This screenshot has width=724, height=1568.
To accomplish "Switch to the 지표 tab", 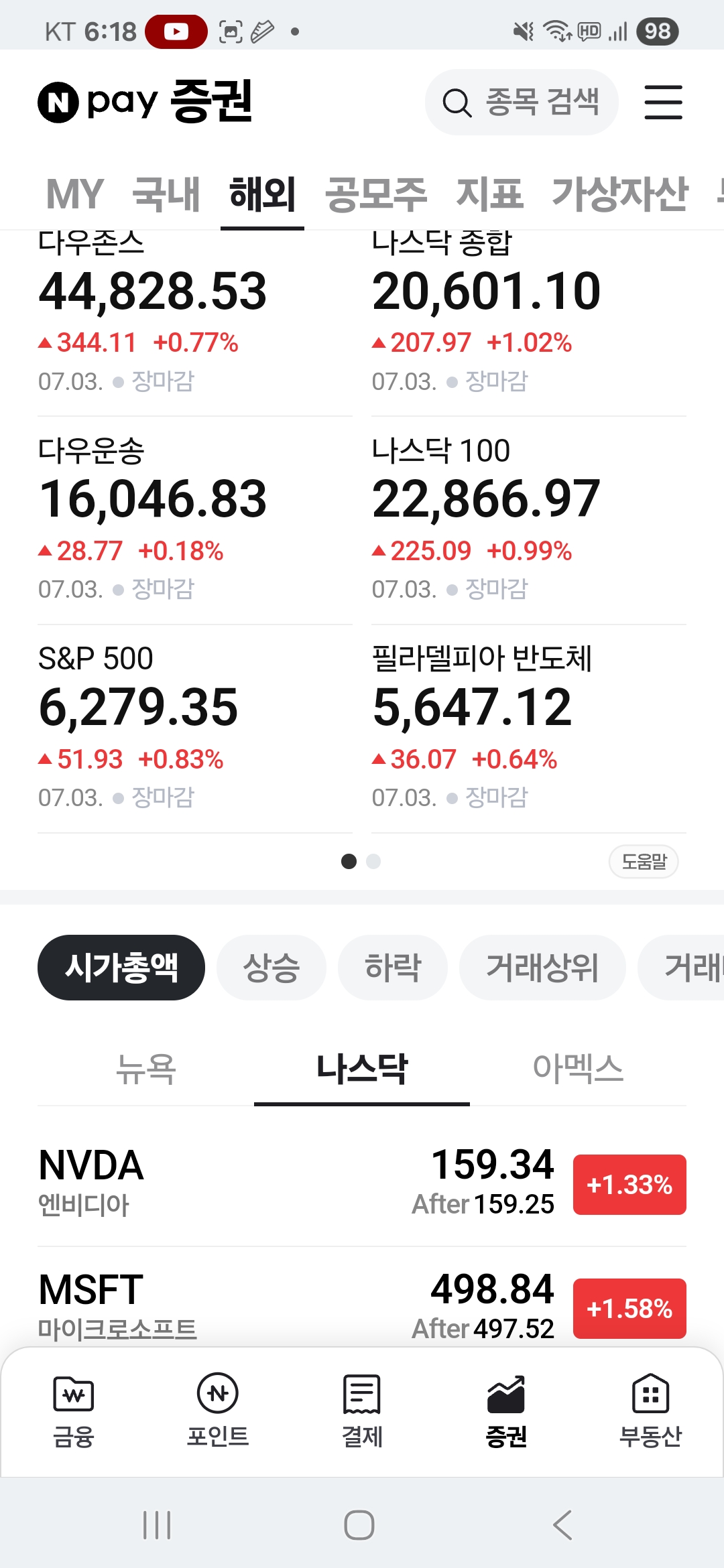I will (x=489, y=194).
